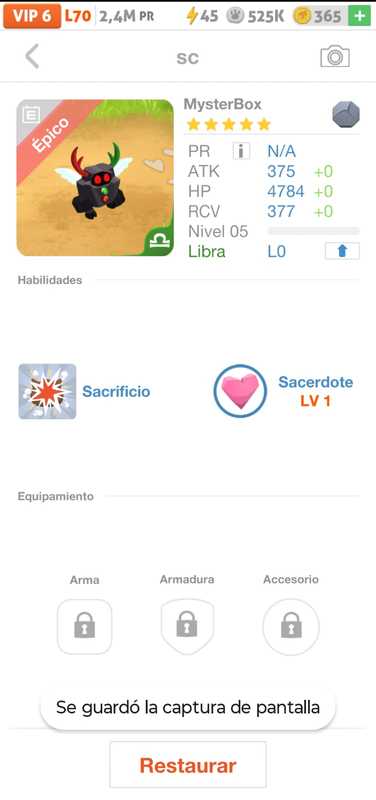
Task: Tap the blue upgrade arrow next to L0
Action: click(342, 251)
